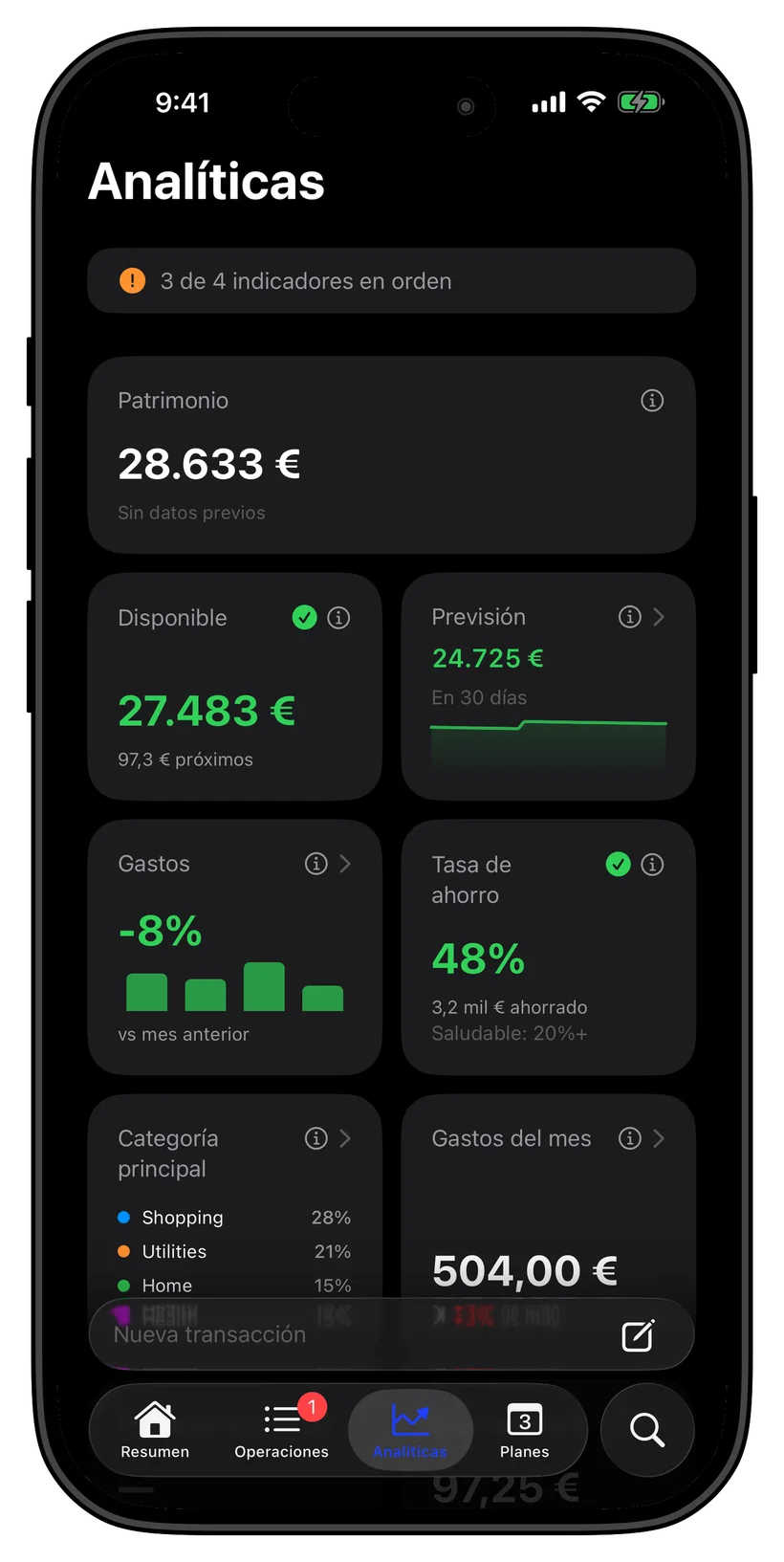Open the Gastos vs mes anterior card
The width and height of the screenshot is (784, 1562).
pos(234,947)
